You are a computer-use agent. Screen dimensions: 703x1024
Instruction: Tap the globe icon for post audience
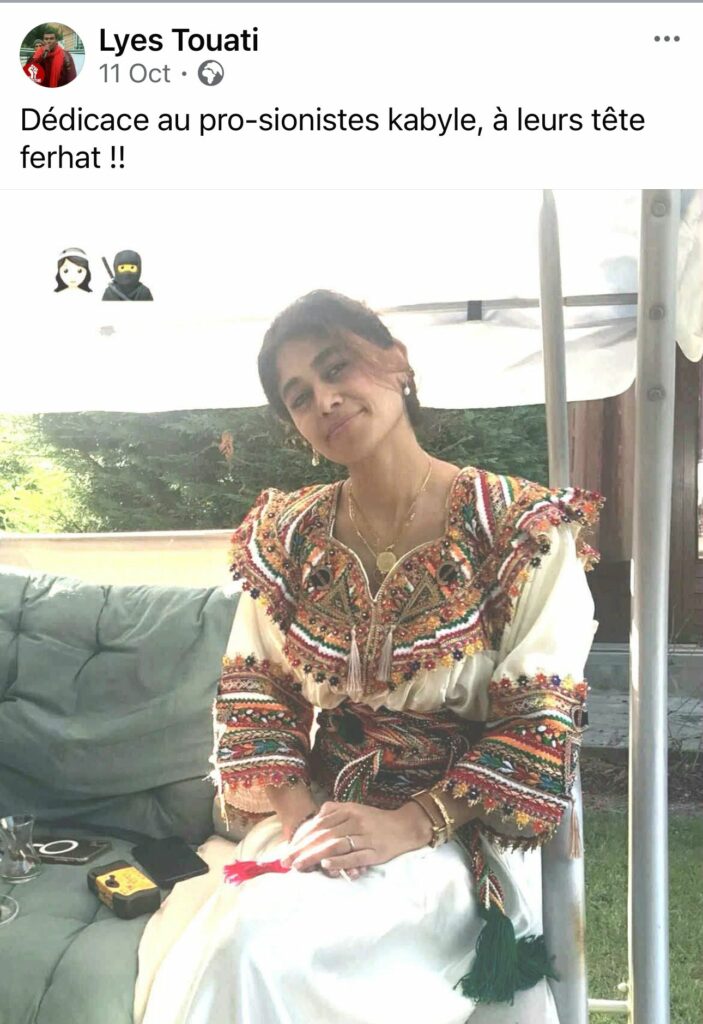[210, 74]
